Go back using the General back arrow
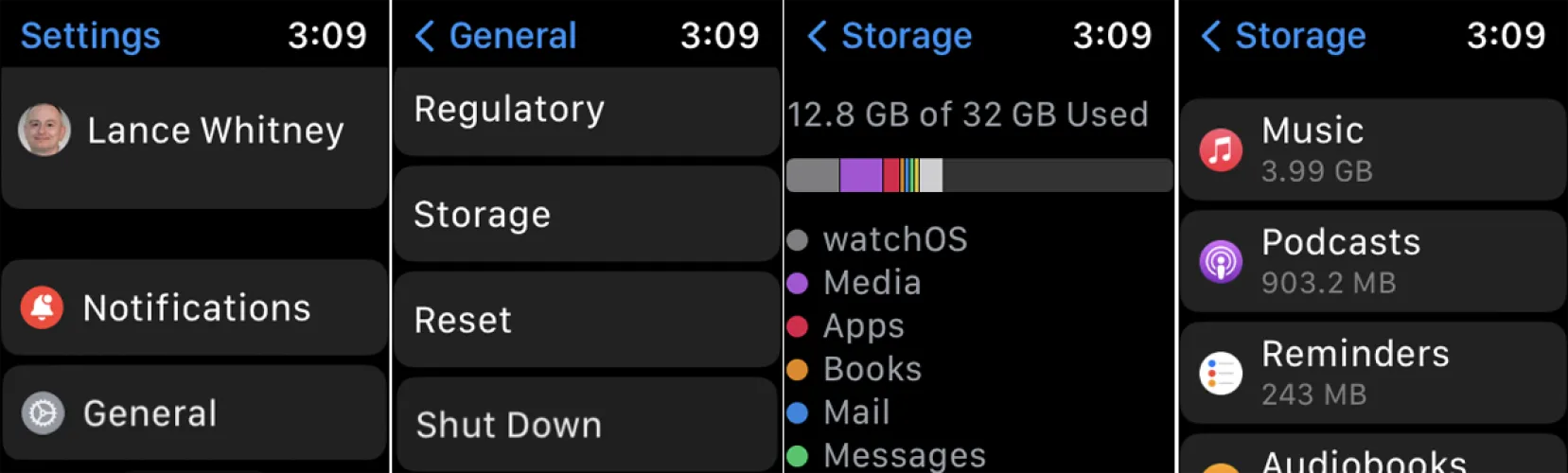This screenshot has width=1568, height=473. [x=494, y=36]
